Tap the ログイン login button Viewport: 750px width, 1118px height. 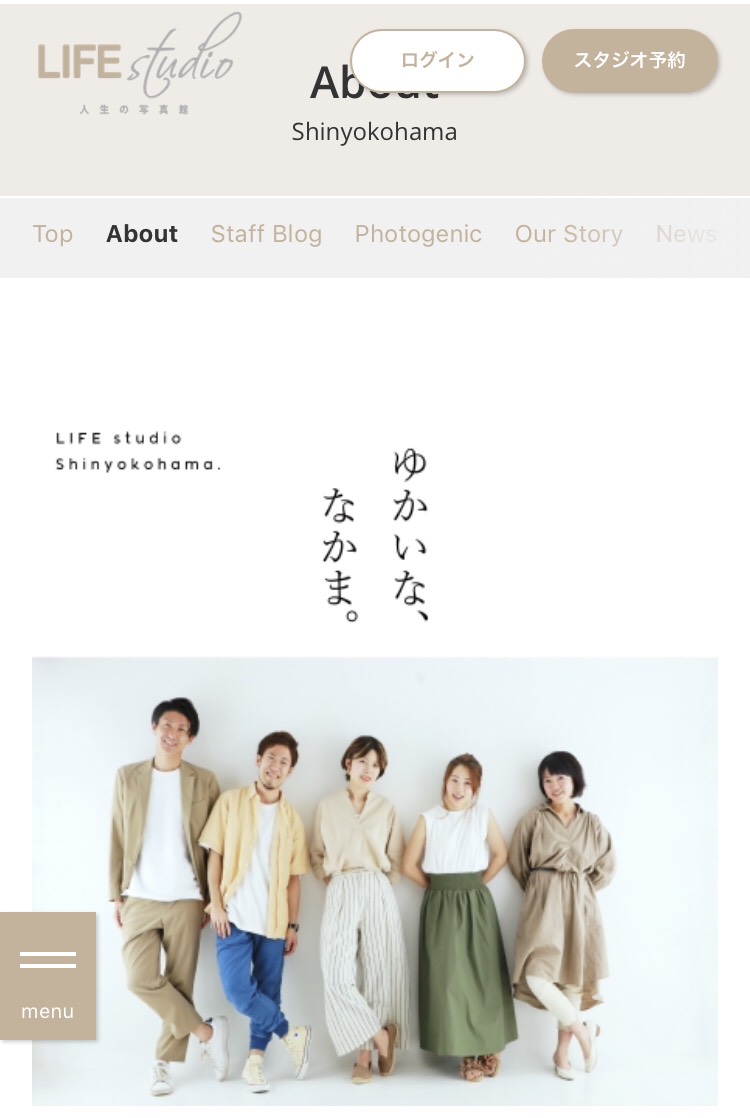437,60
